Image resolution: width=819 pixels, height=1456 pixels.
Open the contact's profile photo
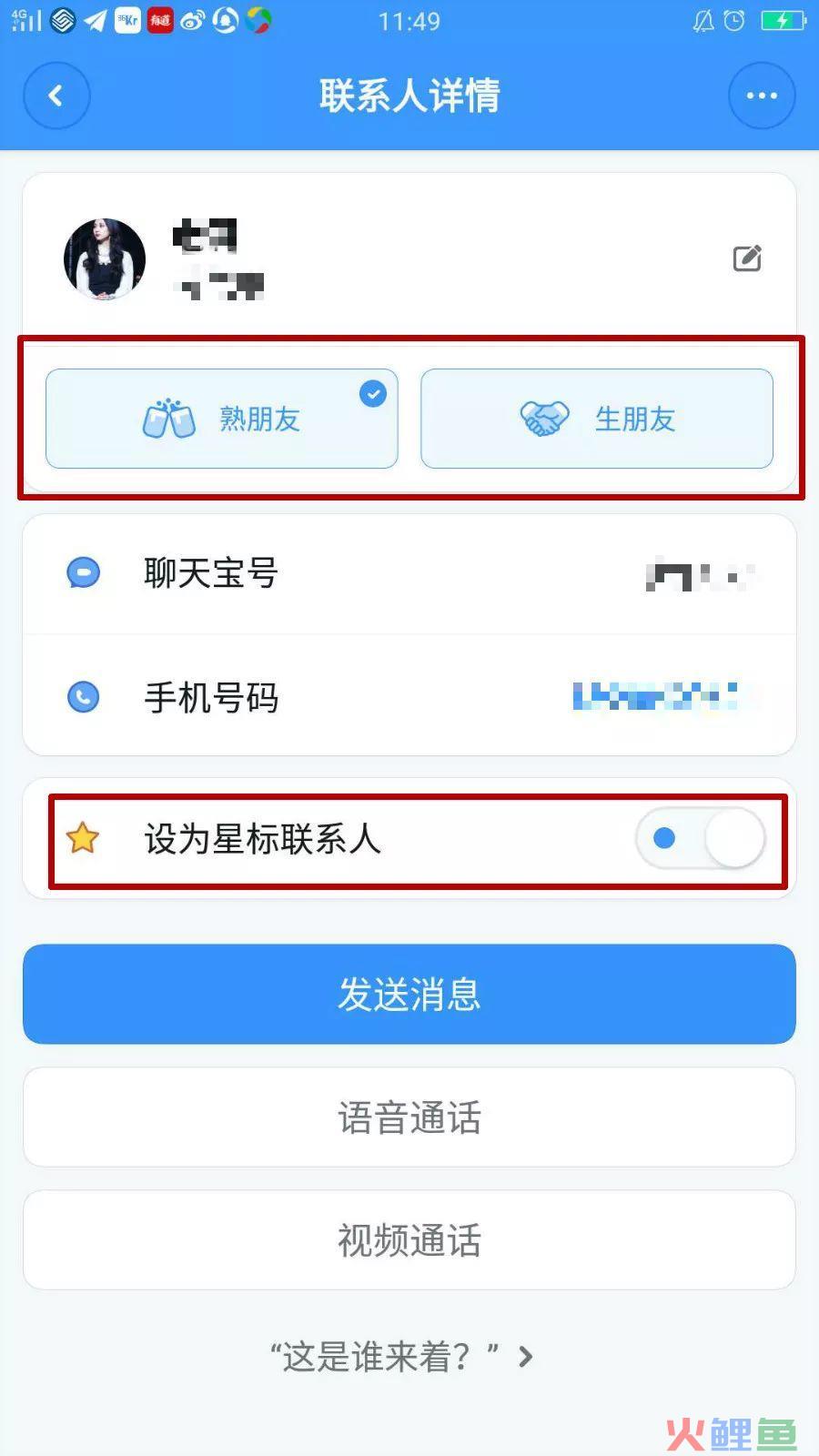pos(105,259)
